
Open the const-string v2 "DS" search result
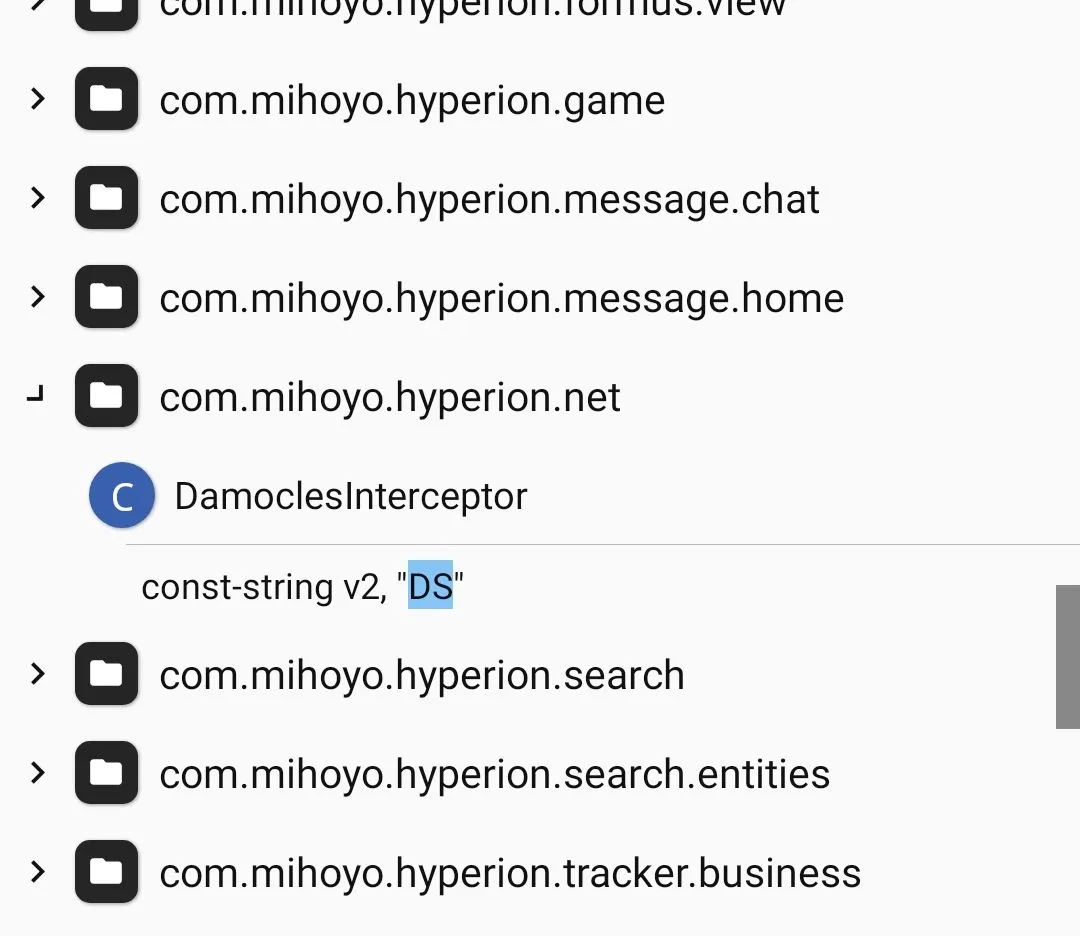(302, 587)
